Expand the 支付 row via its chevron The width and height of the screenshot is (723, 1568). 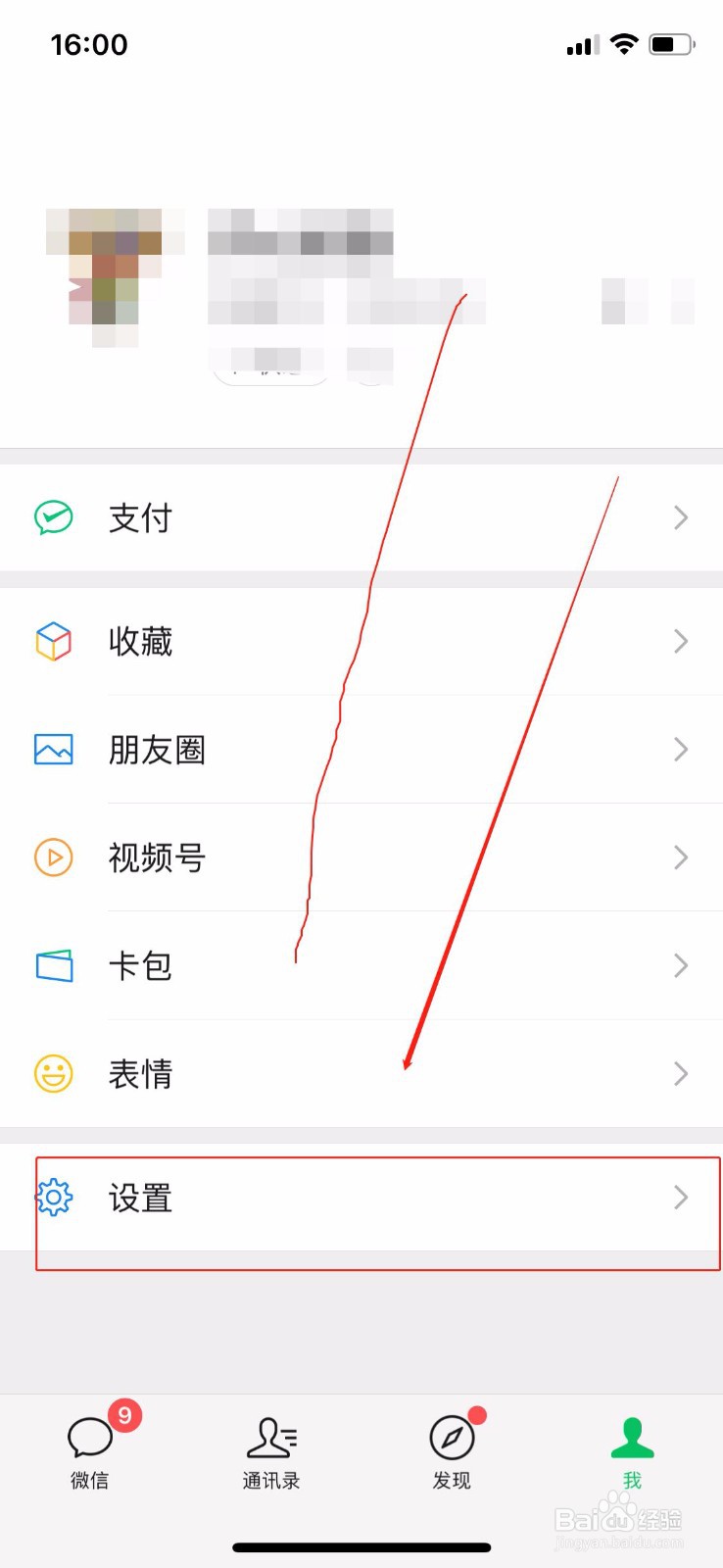680,517
